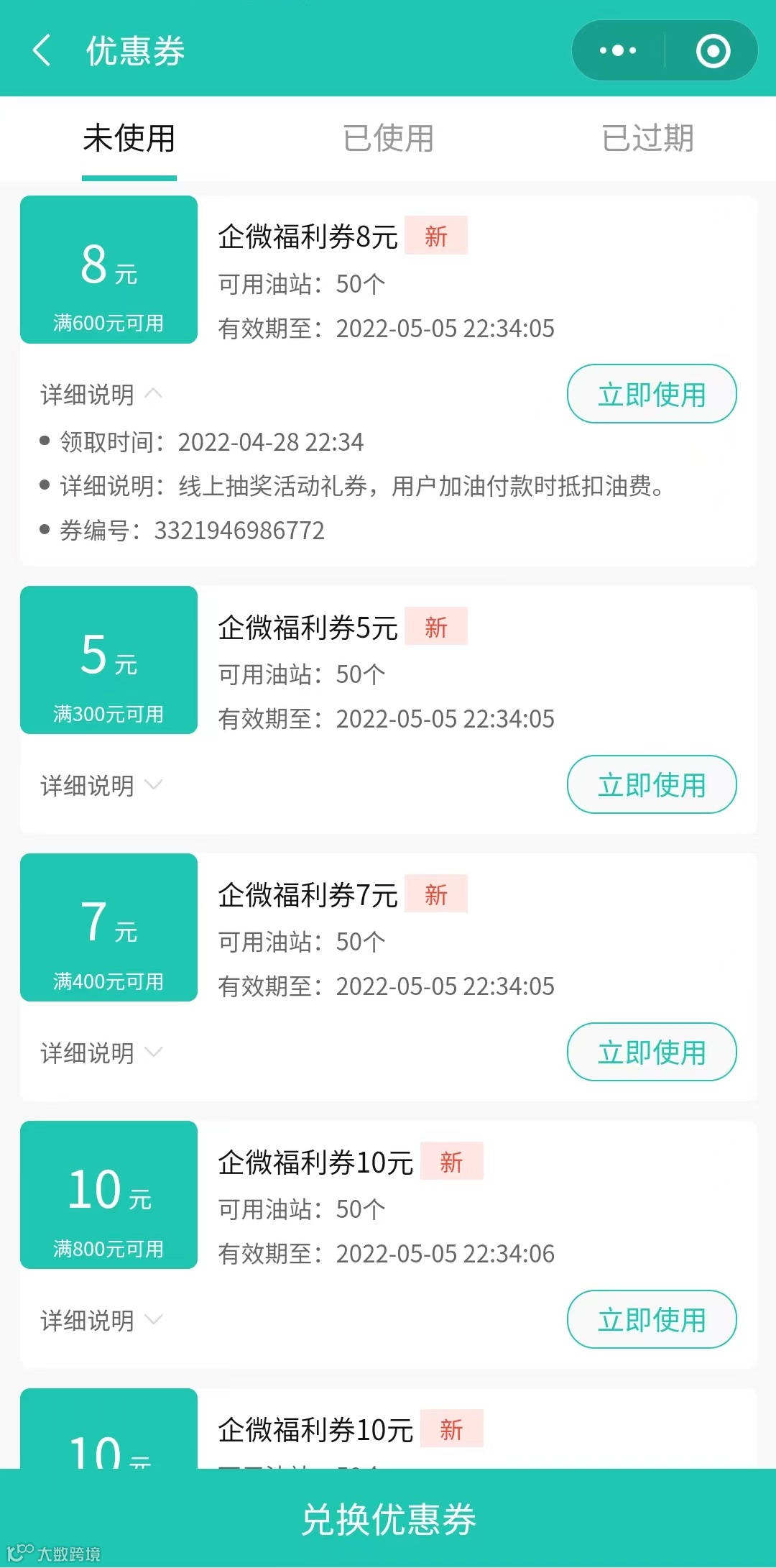Expand 详细说明 for the 5元 coupon

(x=101, y=785)
